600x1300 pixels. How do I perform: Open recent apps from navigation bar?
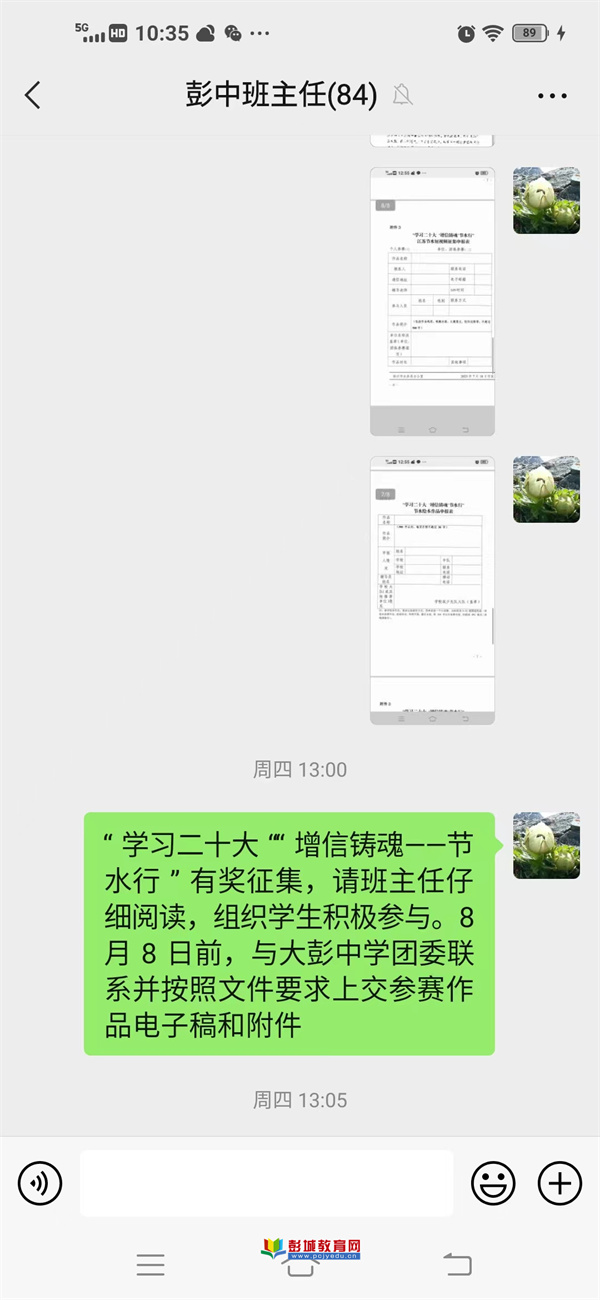click(x=150, y=1265)
